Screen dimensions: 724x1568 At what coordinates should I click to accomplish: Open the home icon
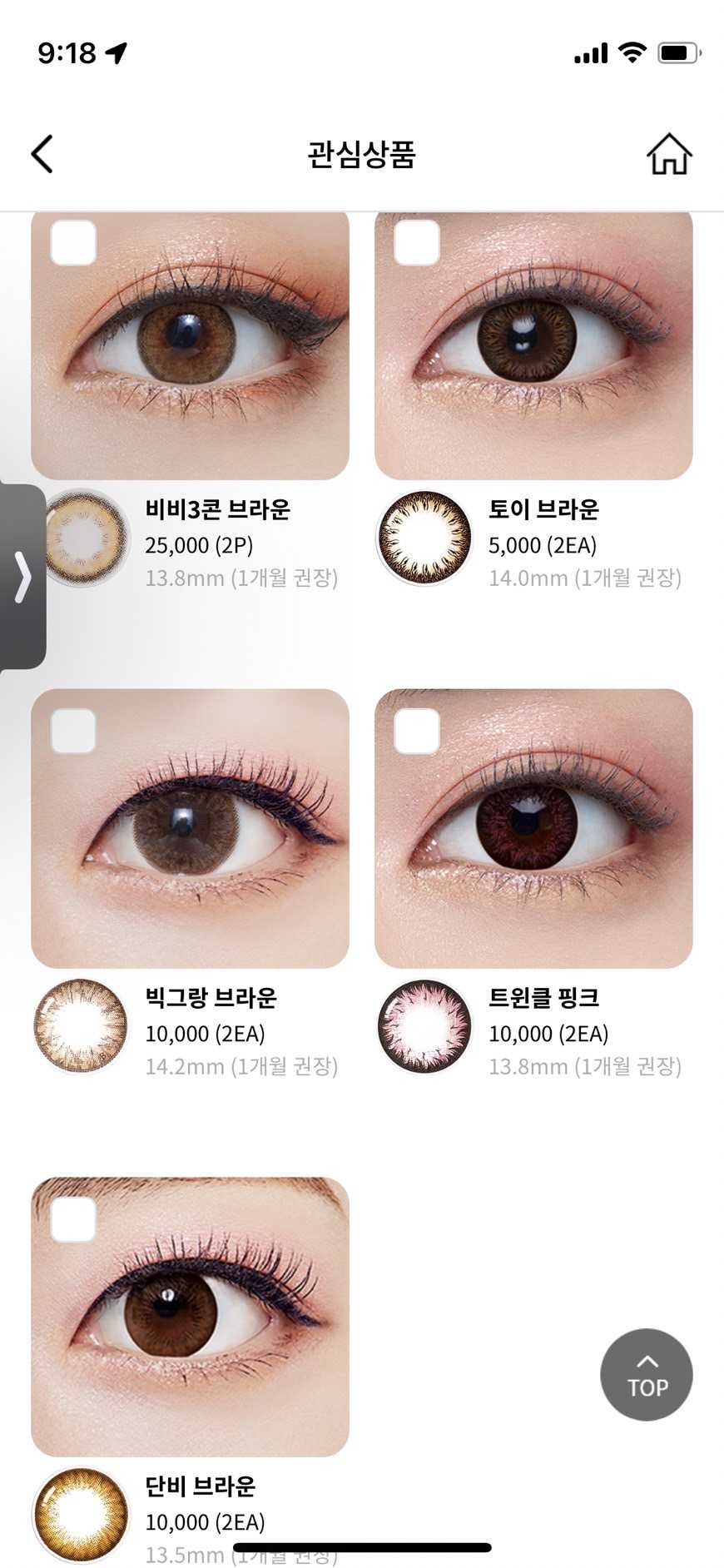coord(669,154)
